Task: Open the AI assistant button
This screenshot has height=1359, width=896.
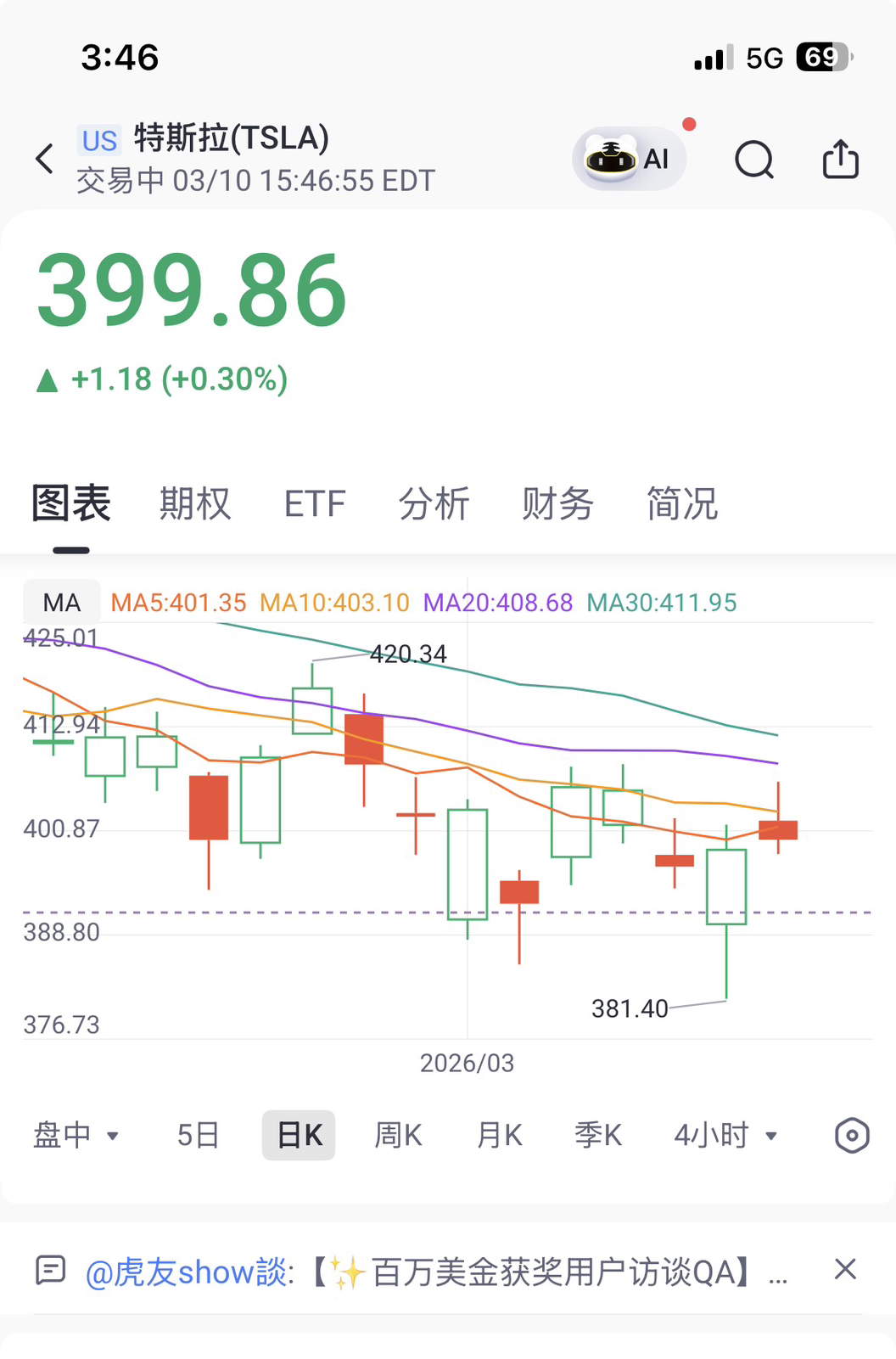Action: pyautogui.click(x=629, y=159)
